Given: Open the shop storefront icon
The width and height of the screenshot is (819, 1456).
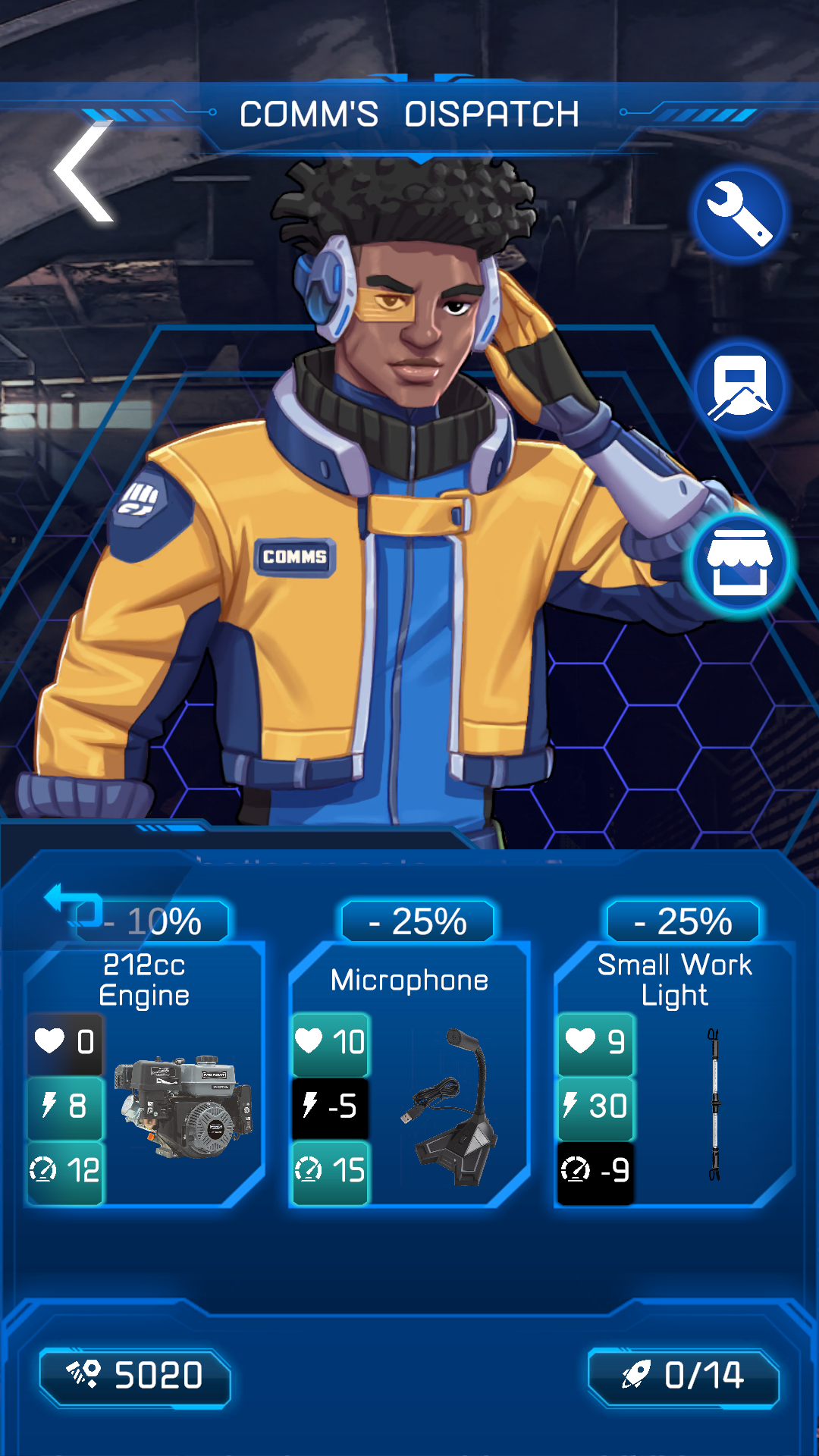Looking at the screenshot, I should tap(739, 564).
